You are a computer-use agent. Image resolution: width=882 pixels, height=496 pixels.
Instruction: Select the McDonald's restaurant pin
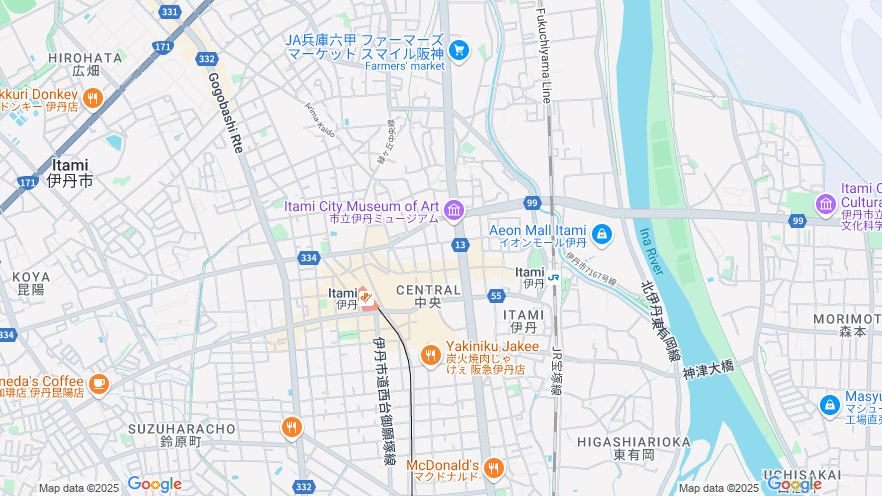tap(493, 467)
